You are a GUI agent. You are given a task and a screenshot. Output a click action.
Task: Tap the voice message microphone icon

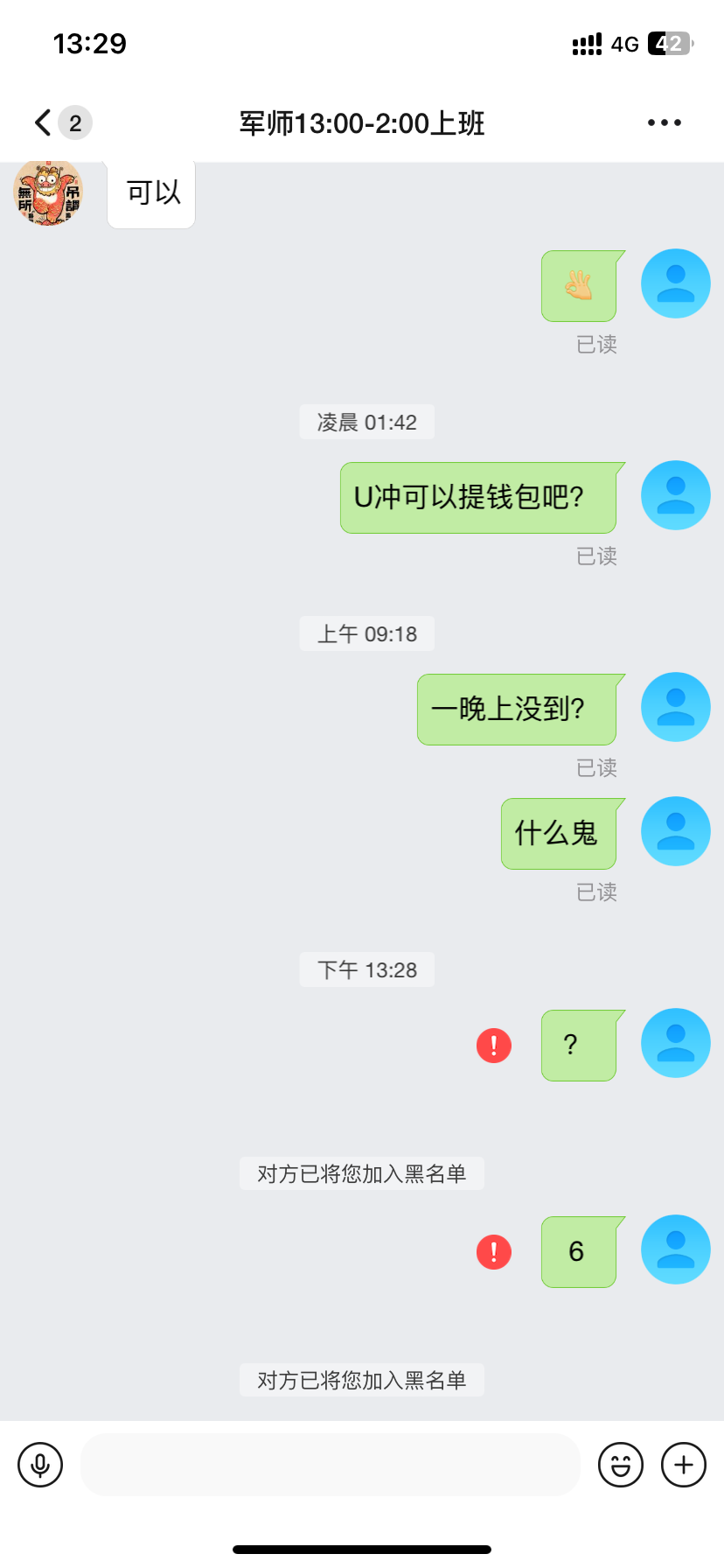[40, 1464]
